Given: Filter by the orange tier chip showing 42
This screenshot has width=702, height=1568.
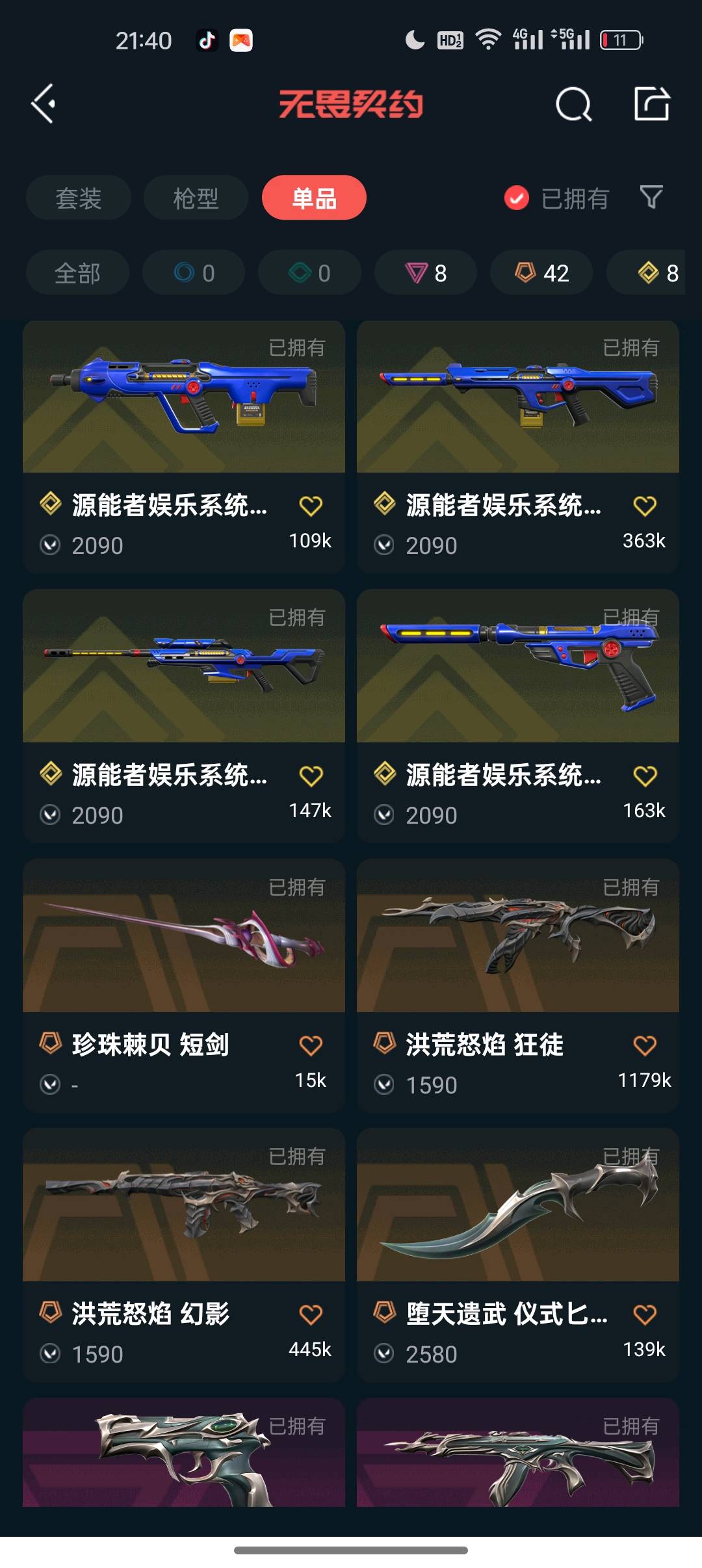Looking at the screenshot, I should [541, 273].
